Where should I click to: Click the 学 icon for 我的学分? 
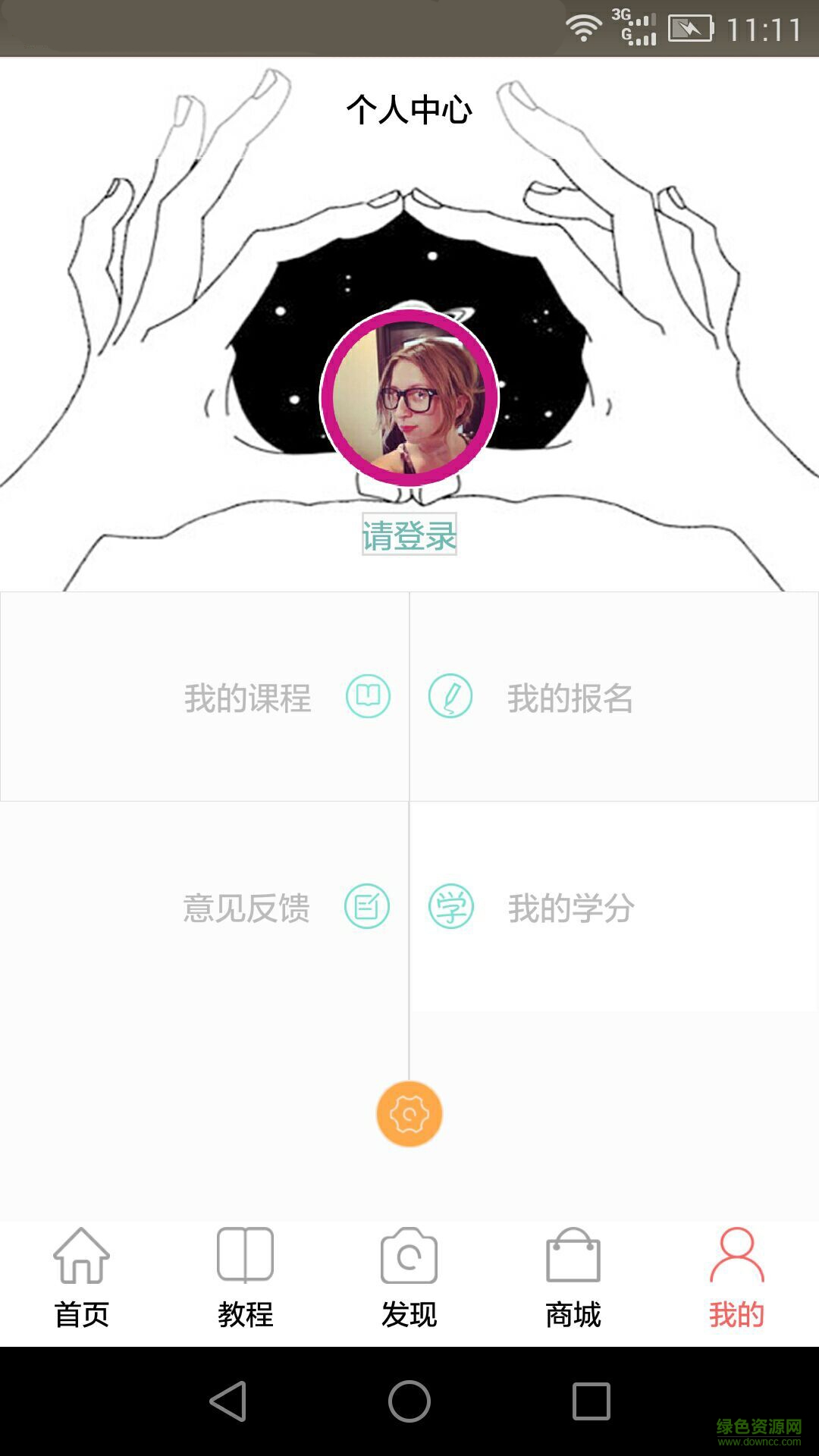450,905
